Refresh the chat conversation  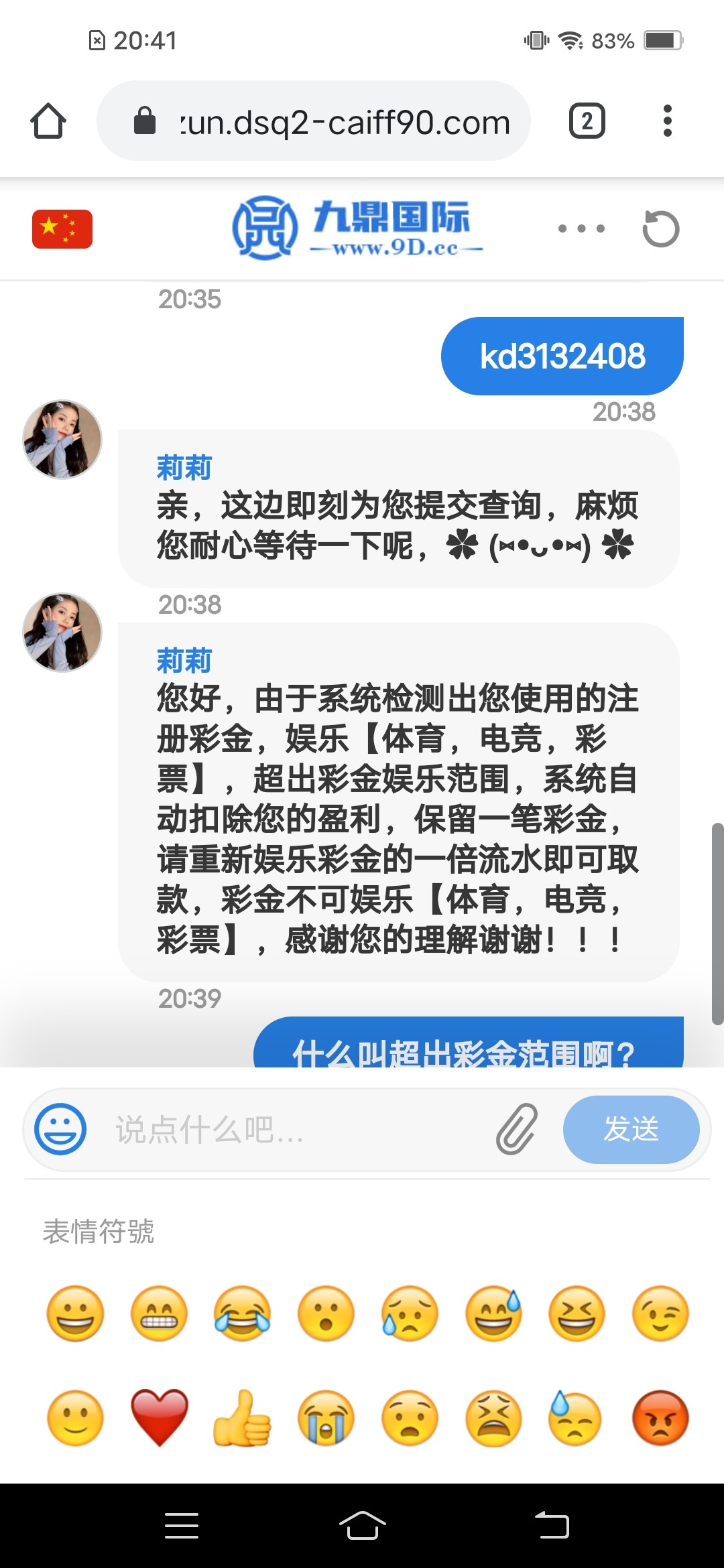point(660,229)
